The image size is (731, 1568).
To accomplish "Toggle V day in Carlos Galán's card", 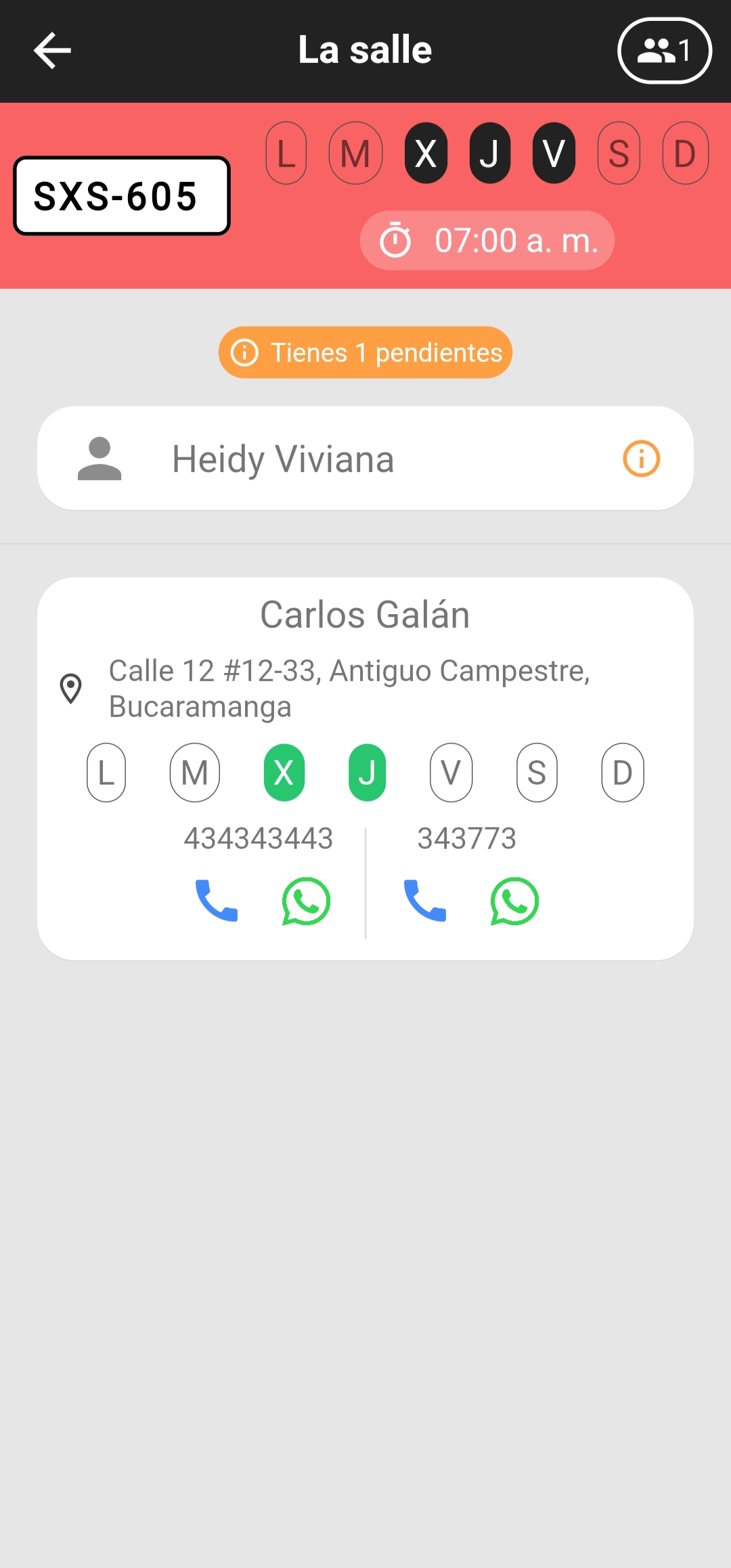I will coord(451,773).
